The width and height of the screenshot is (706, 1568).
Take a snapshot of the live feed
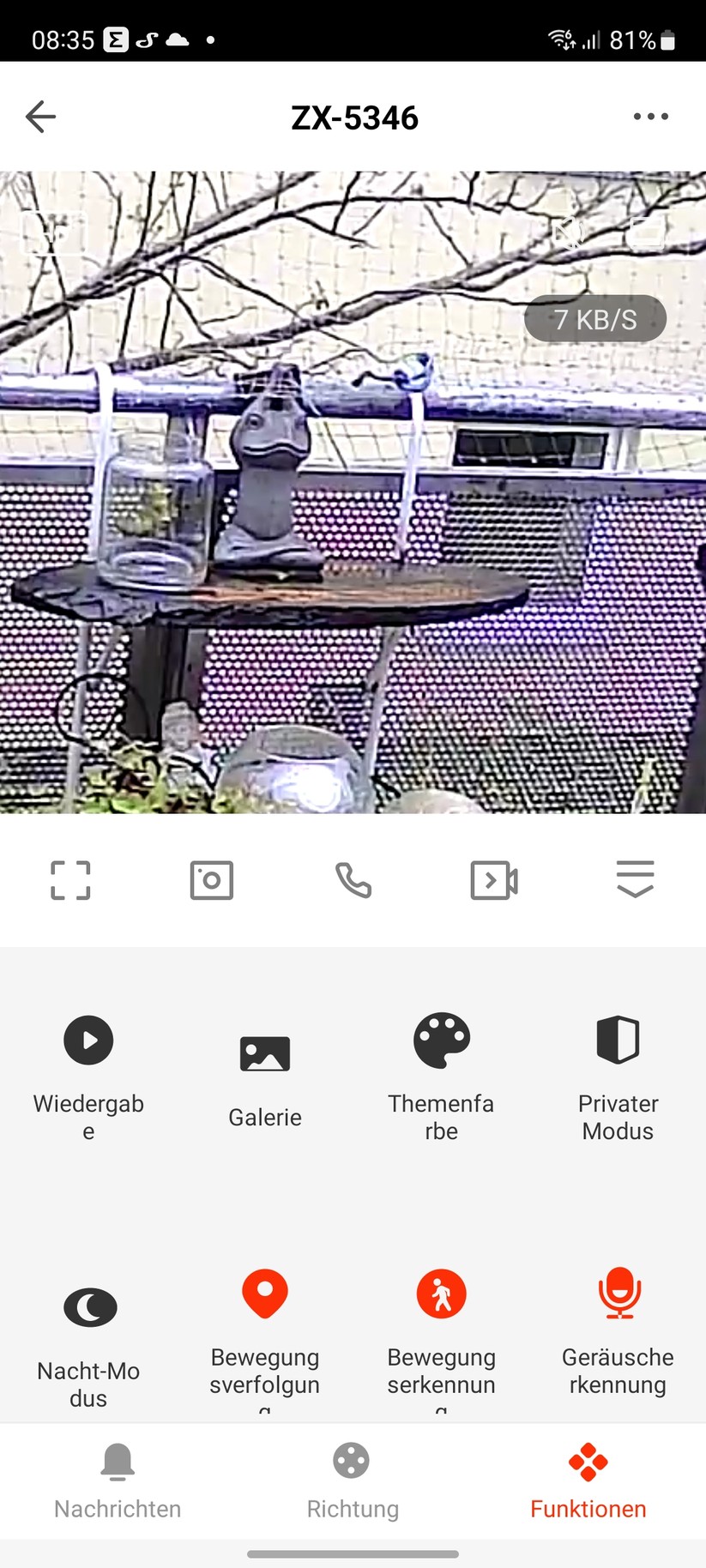tap(211, 880)
